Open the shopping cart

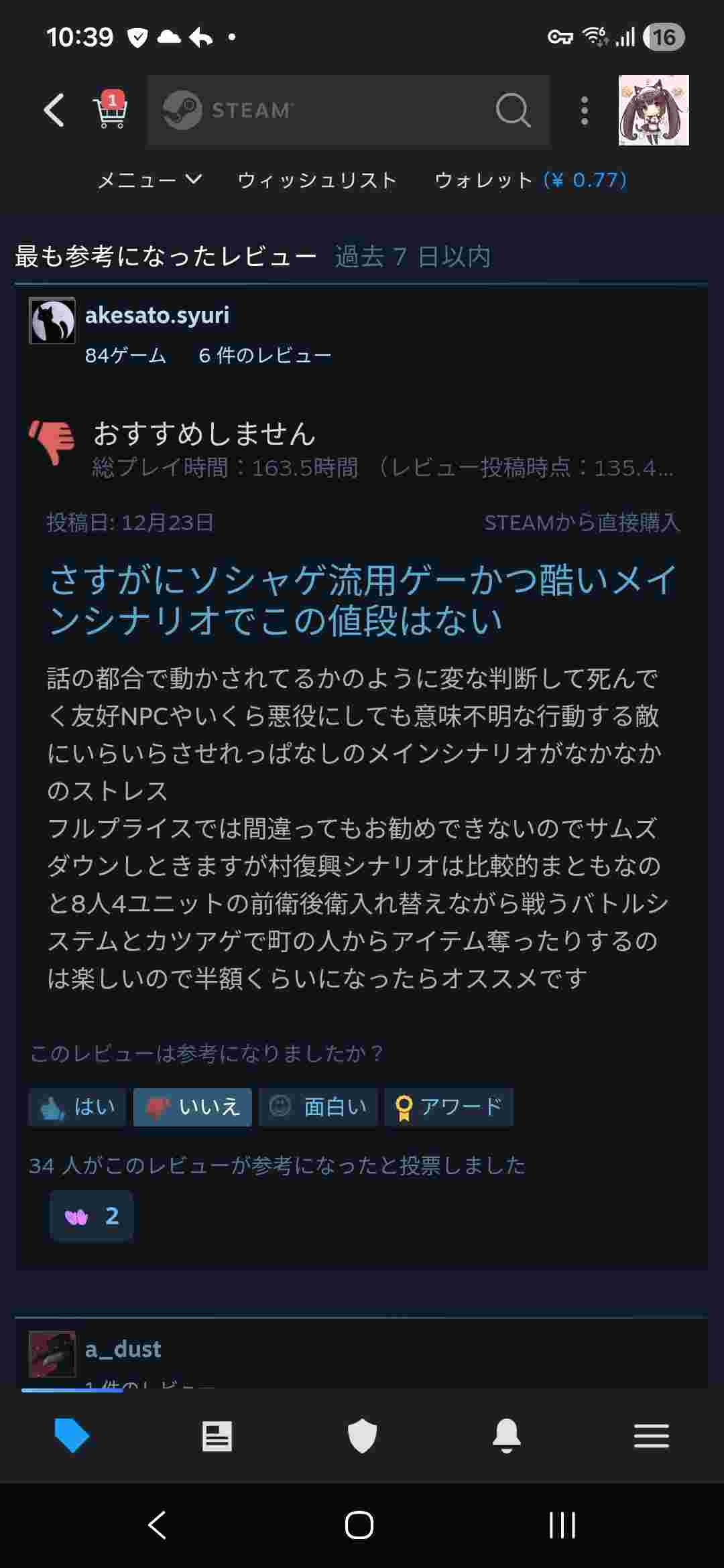point(110,110)
